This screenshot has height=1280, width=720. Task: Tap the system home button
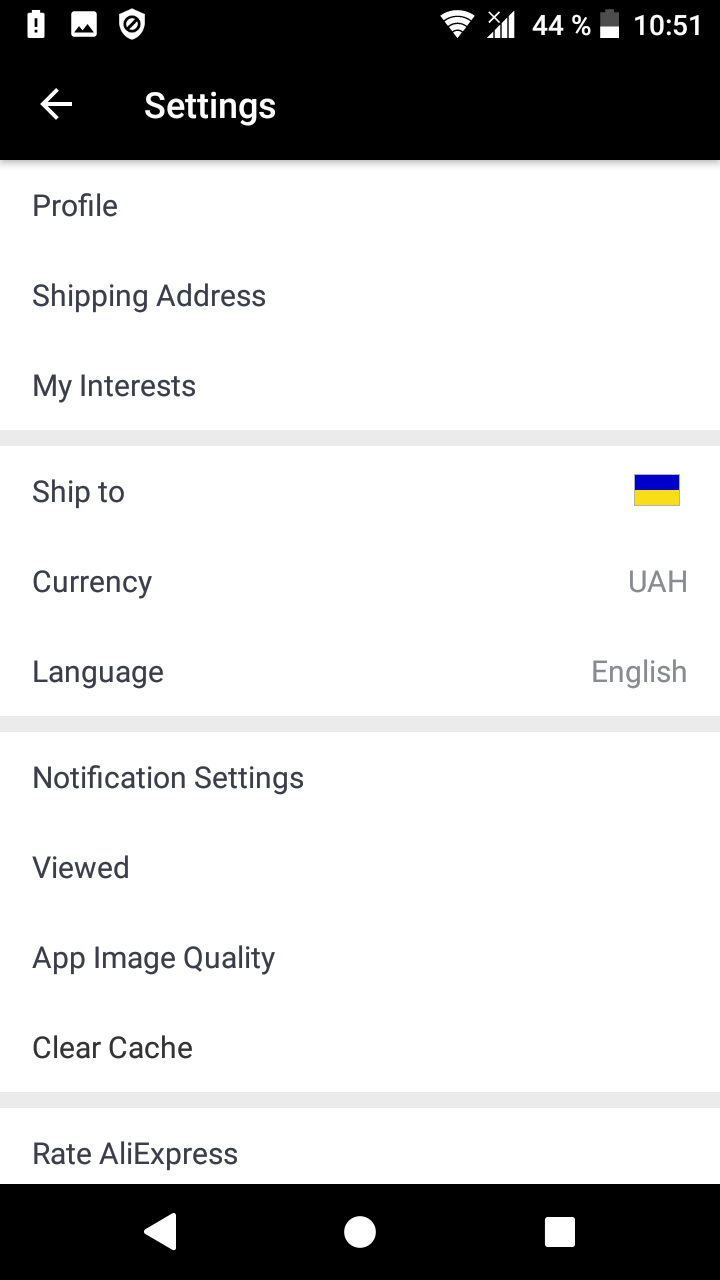click(360, 1232)
